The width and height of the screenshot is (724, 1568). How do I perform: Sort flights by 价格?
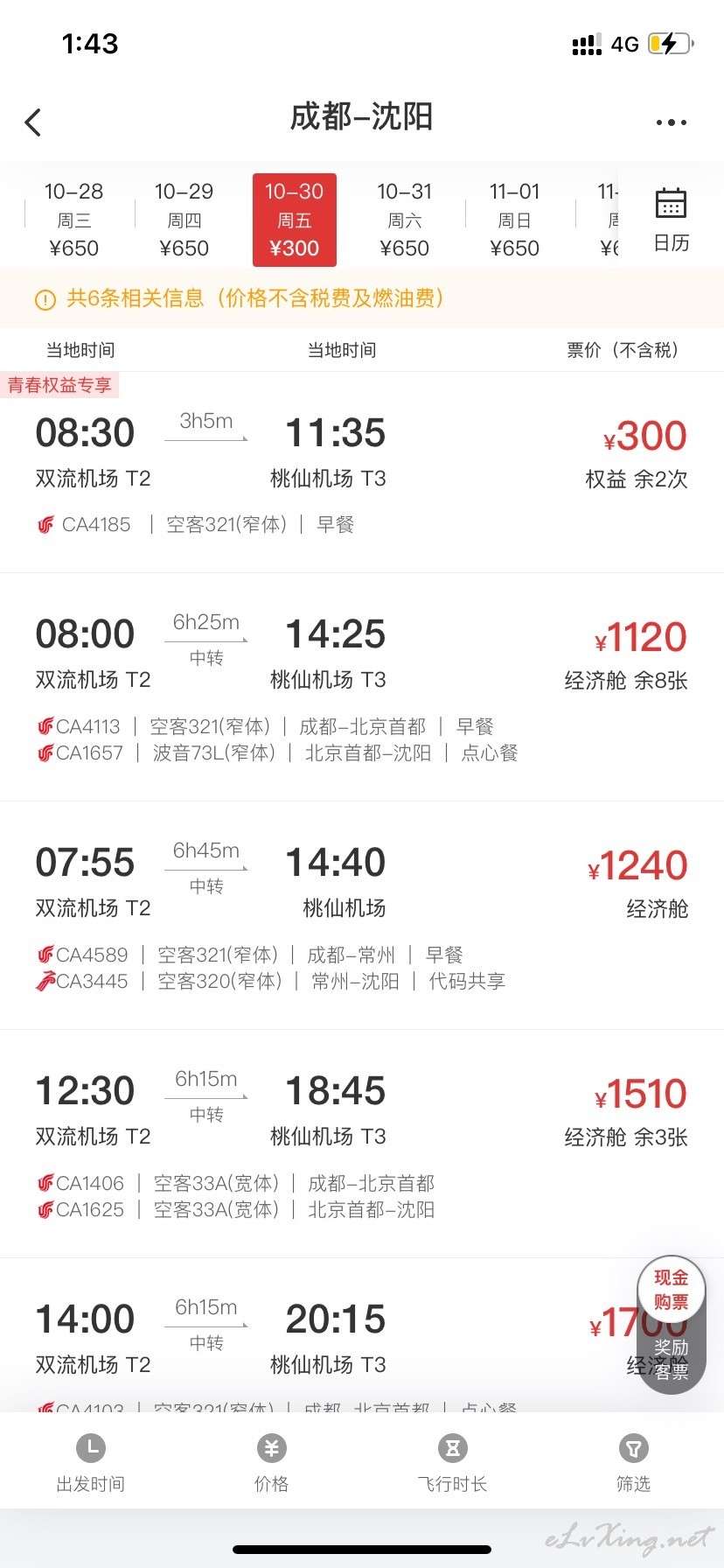tap(272, 1464)
